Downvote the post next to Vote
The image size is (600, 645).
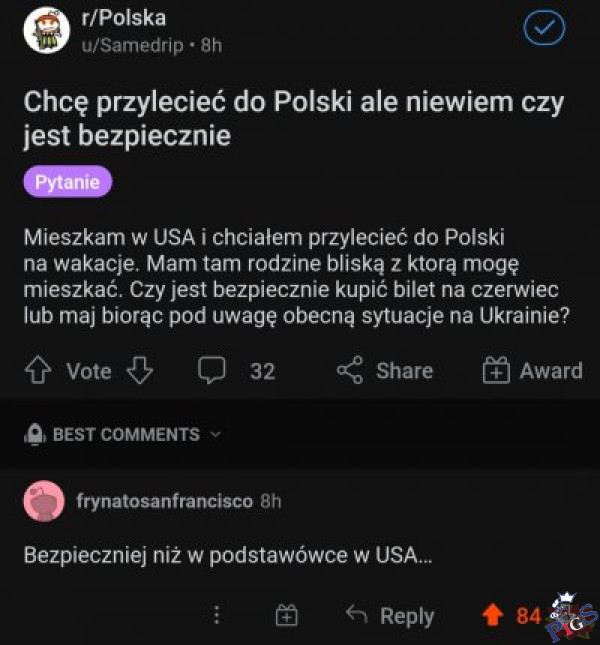click(x=140, y=371)
